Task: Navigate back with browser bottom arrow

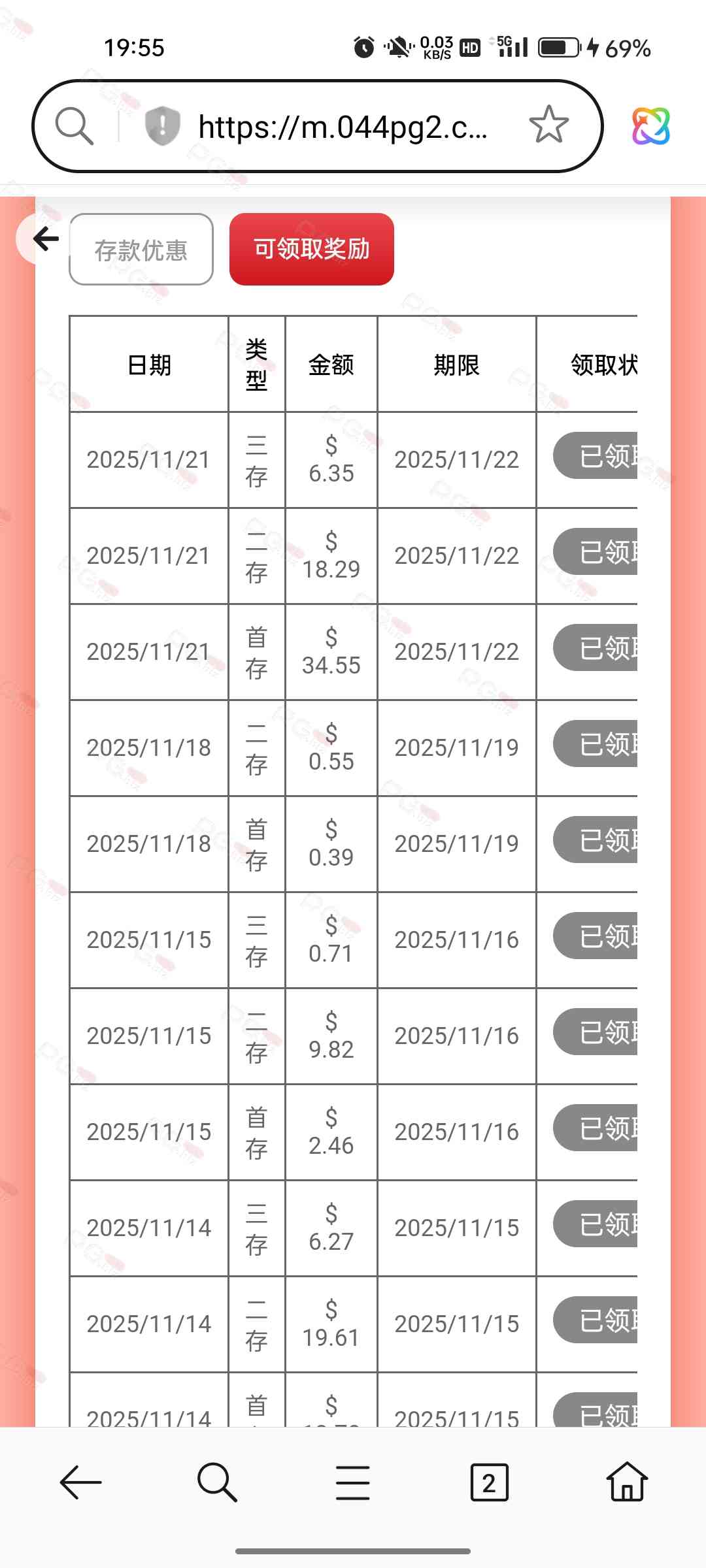Action: point(81,1482)
